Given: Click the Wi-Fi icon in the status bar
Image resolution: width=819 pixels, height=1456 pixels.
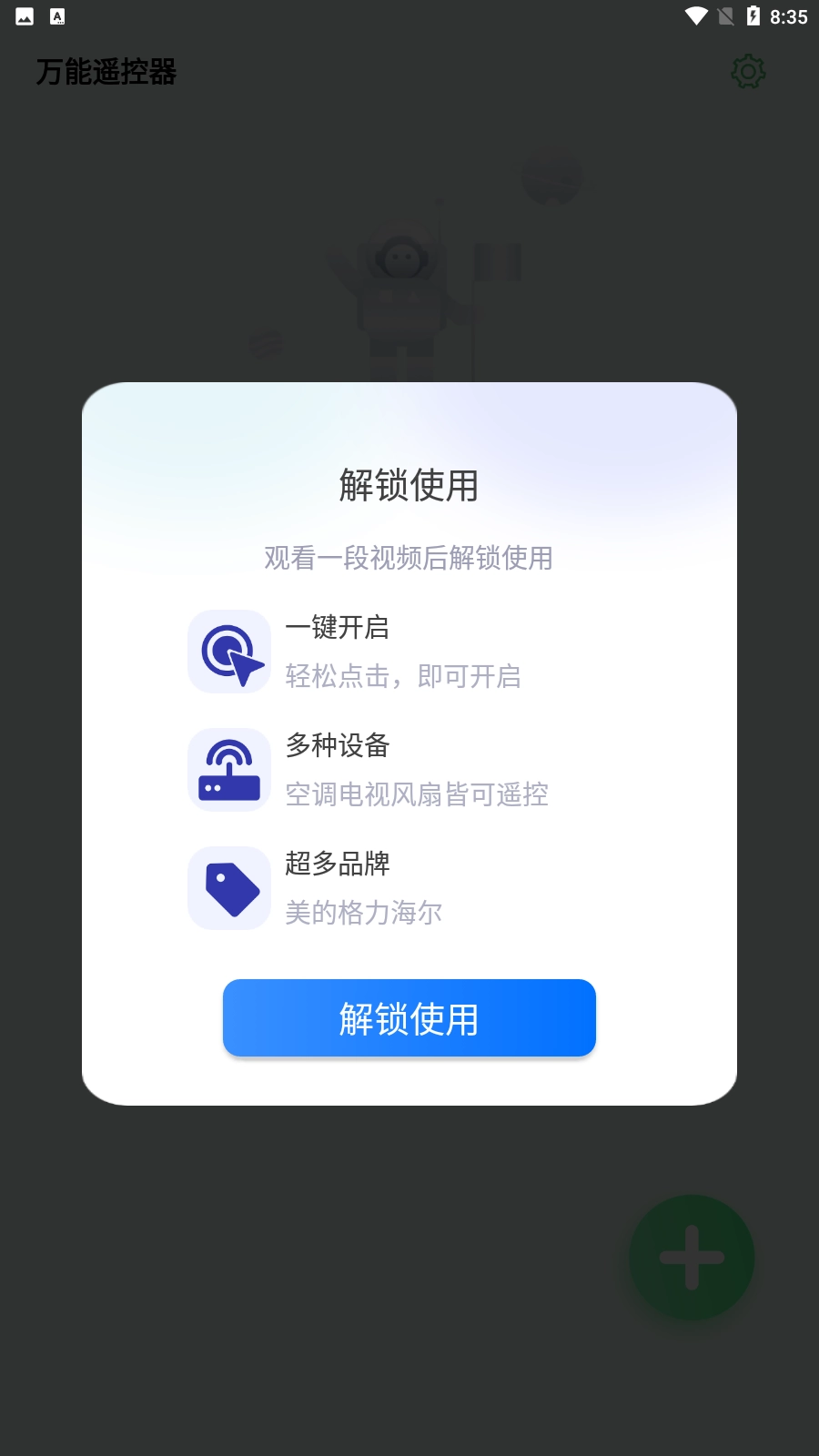Looking at the screenshot, I should pyautogui.click(x=697, y=14).
